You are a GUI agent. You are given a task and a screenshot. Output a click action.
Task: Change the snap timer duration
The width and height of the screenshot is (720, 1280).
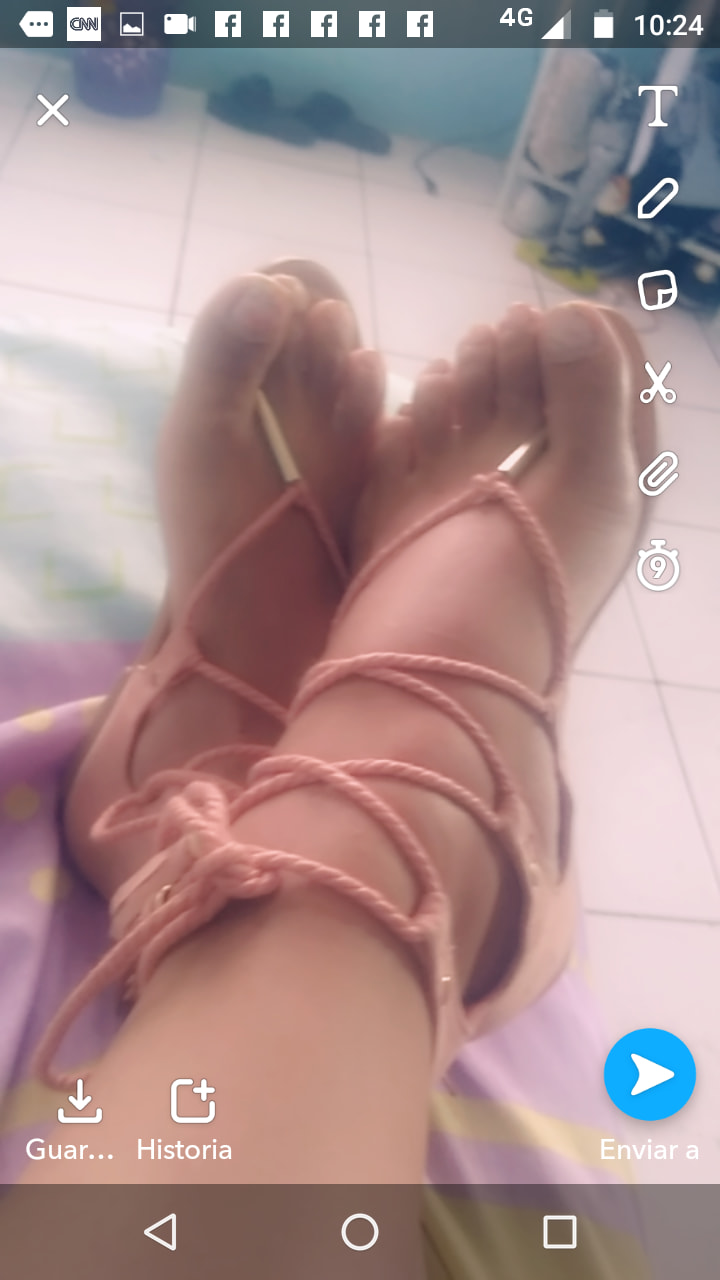coord(658,568)
